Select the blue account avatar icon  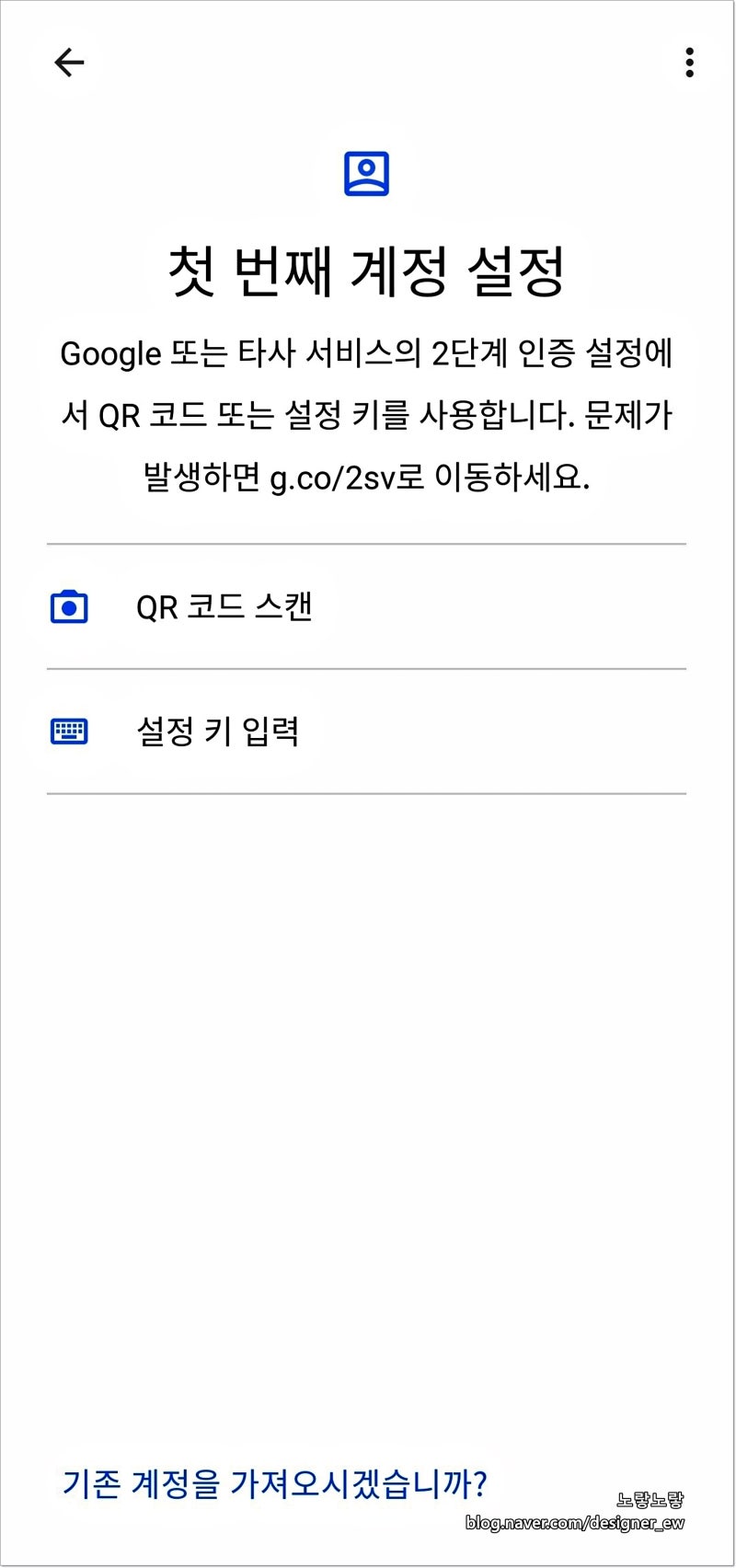tap(367, 172)
